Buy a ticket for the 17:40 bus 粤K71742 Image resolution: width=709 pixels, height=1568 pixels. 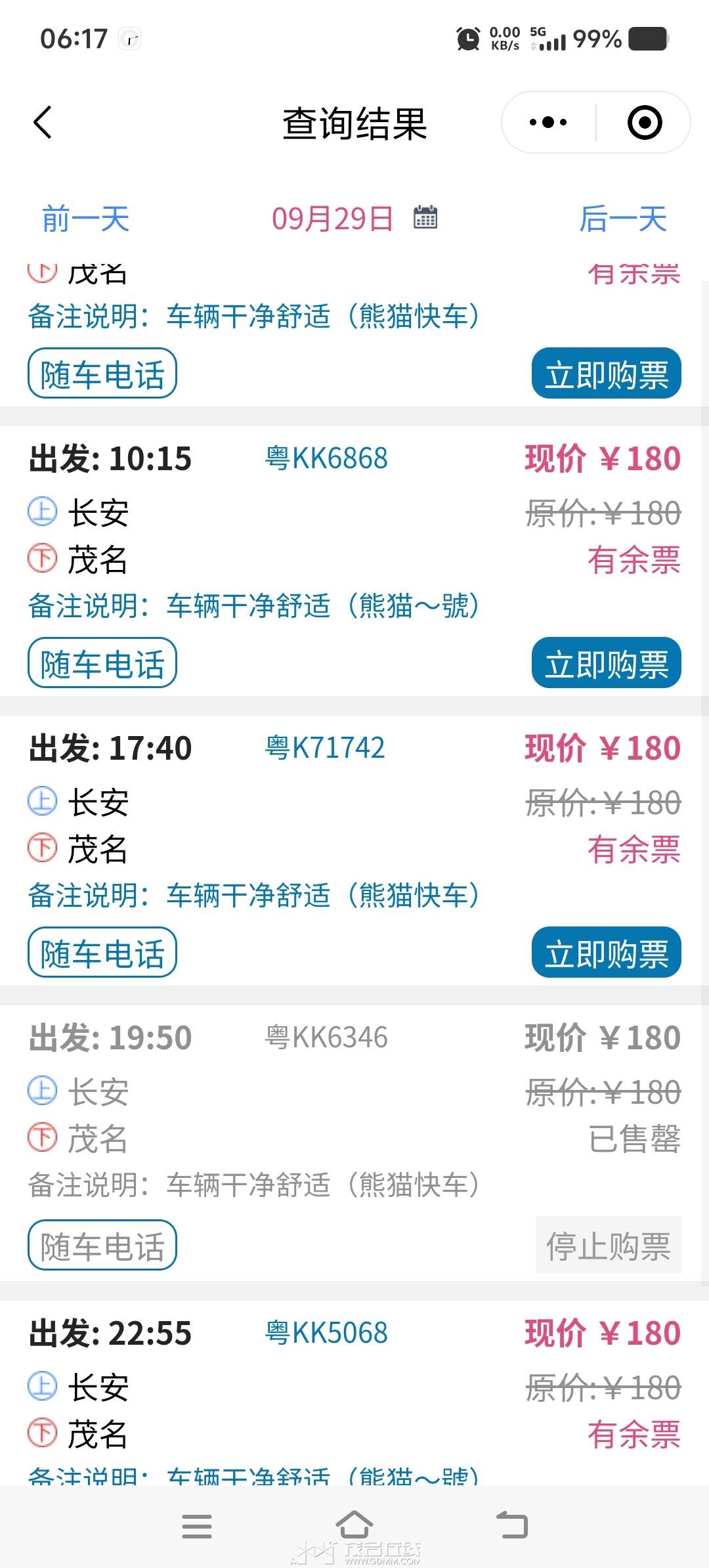[x=606, y=953]
